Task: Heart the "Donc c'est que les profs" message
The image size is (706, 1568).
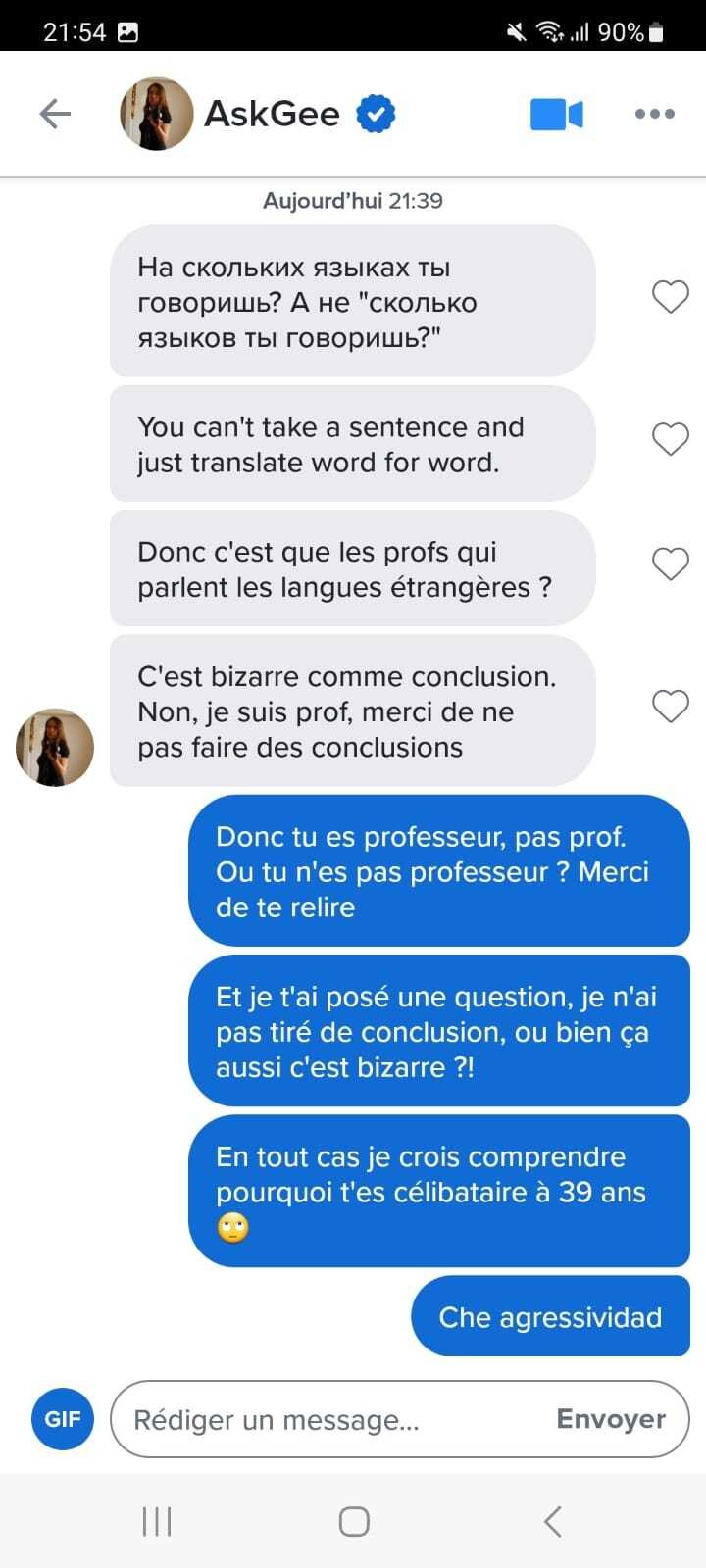Action: 671,563
